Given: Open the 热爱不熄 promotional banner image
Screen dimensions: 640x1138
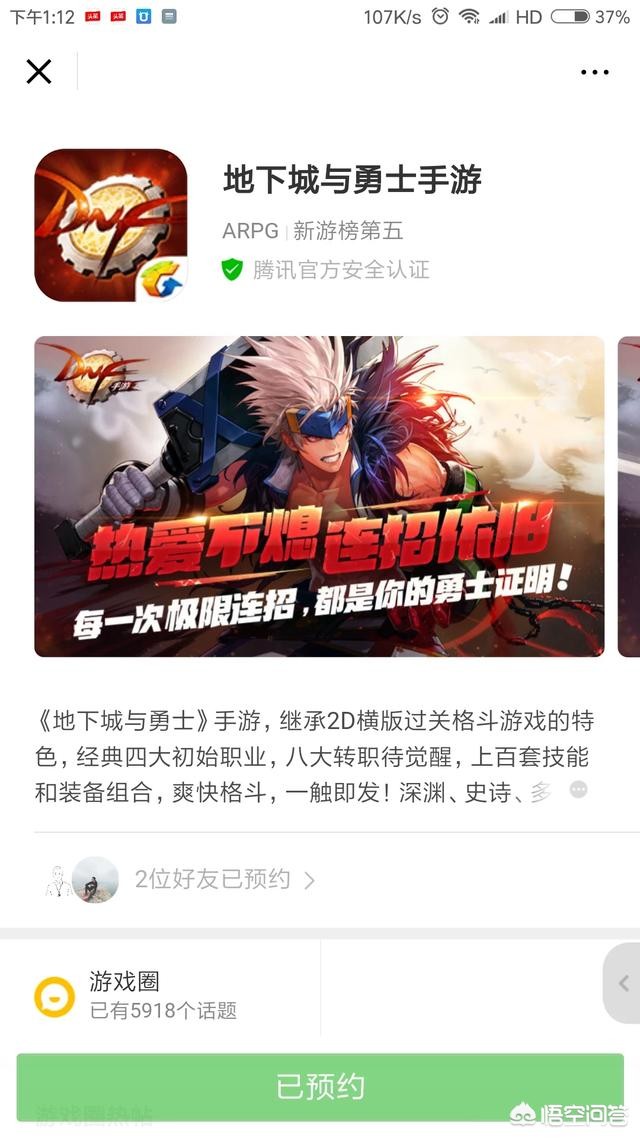Looking at the screenshot, I should [319, 496].
